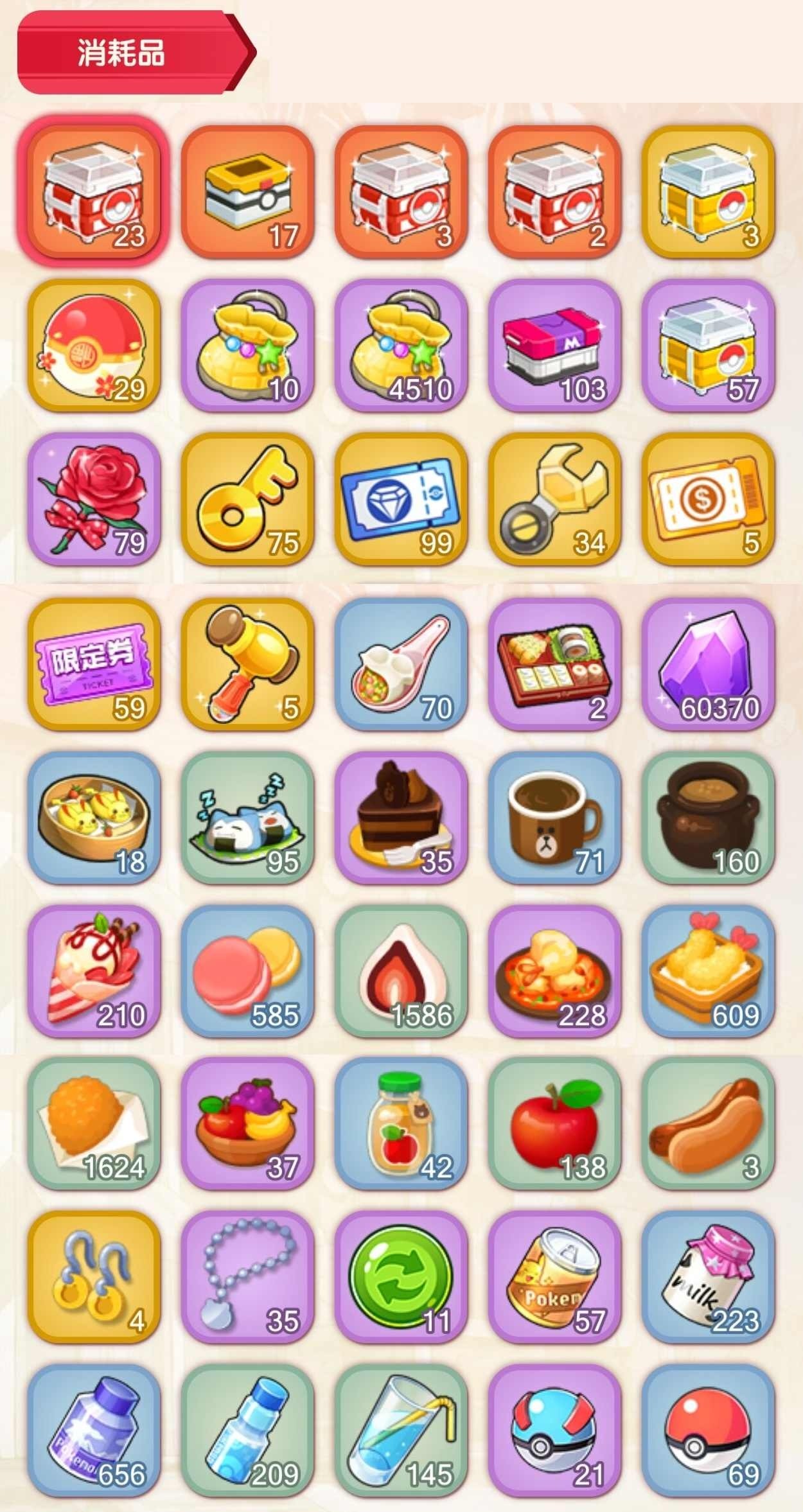Screen dimensions: 803x1512
Task: Select the green refresh button item
Action: [401, 1276]
